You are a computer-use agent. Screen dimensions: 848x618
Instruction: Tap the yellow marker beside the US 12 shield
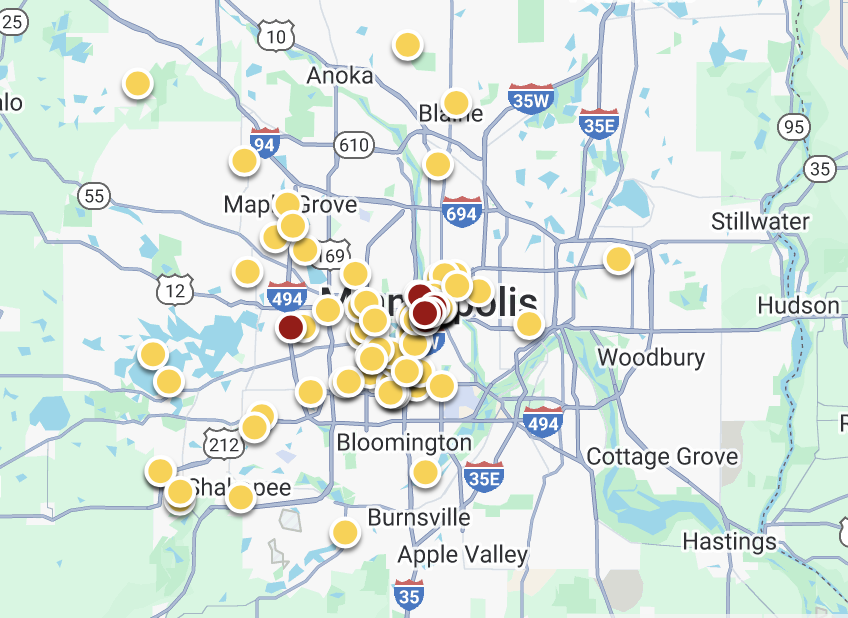(247, 271)
